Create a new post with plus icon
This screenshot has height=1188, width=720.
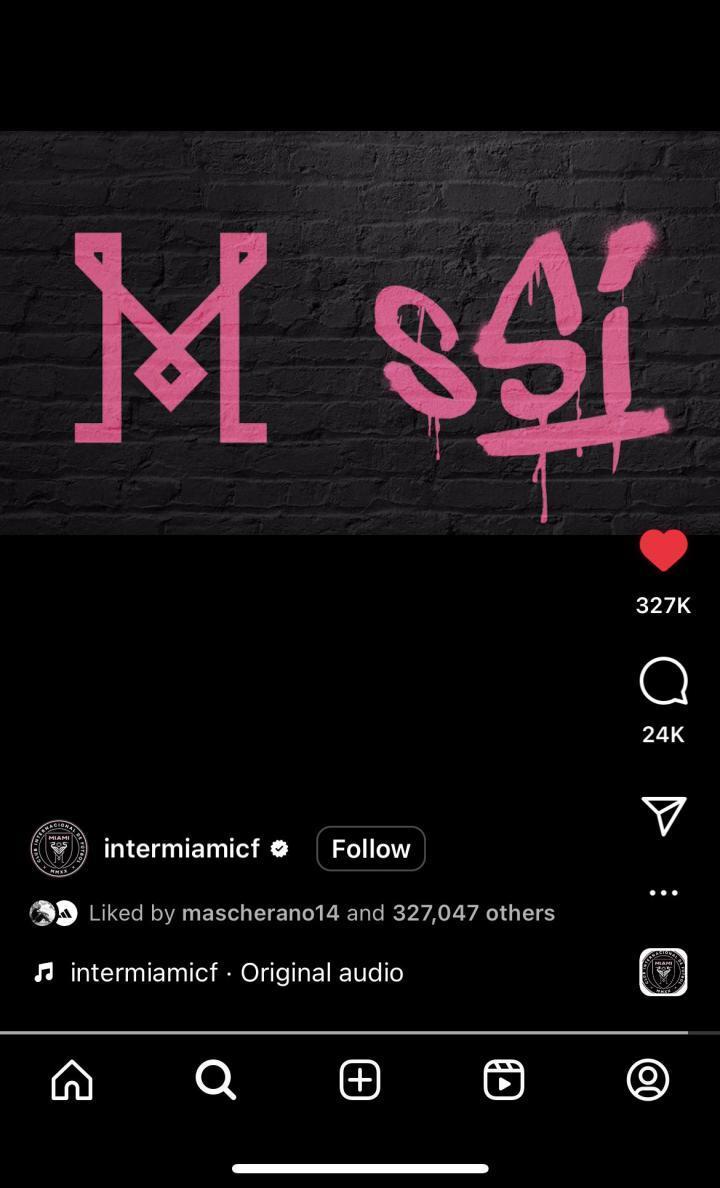pyautogui.click(x=360, y=1080)
